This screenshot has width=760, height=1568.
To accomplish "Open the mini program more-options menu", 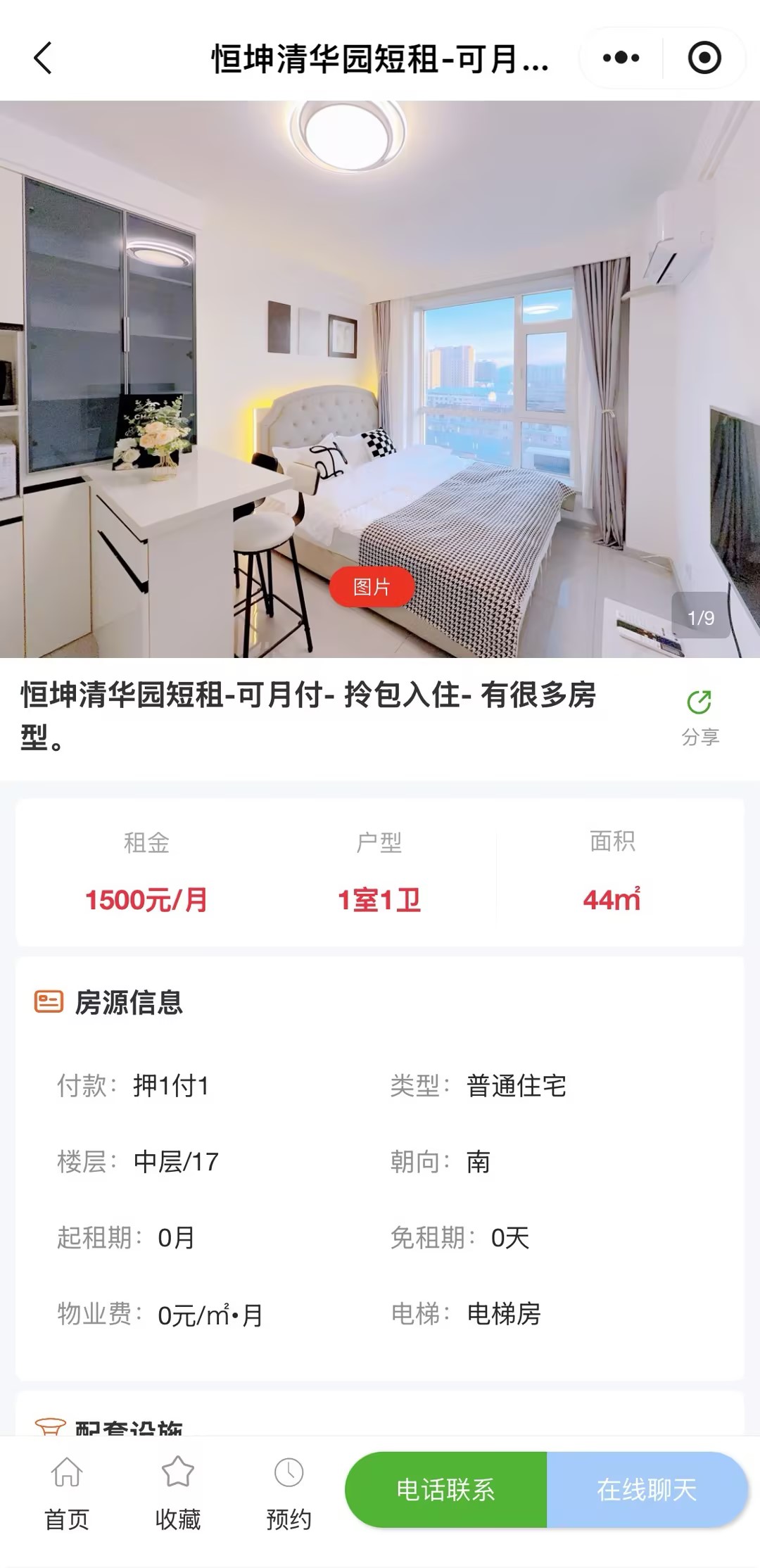I will 621,58.
